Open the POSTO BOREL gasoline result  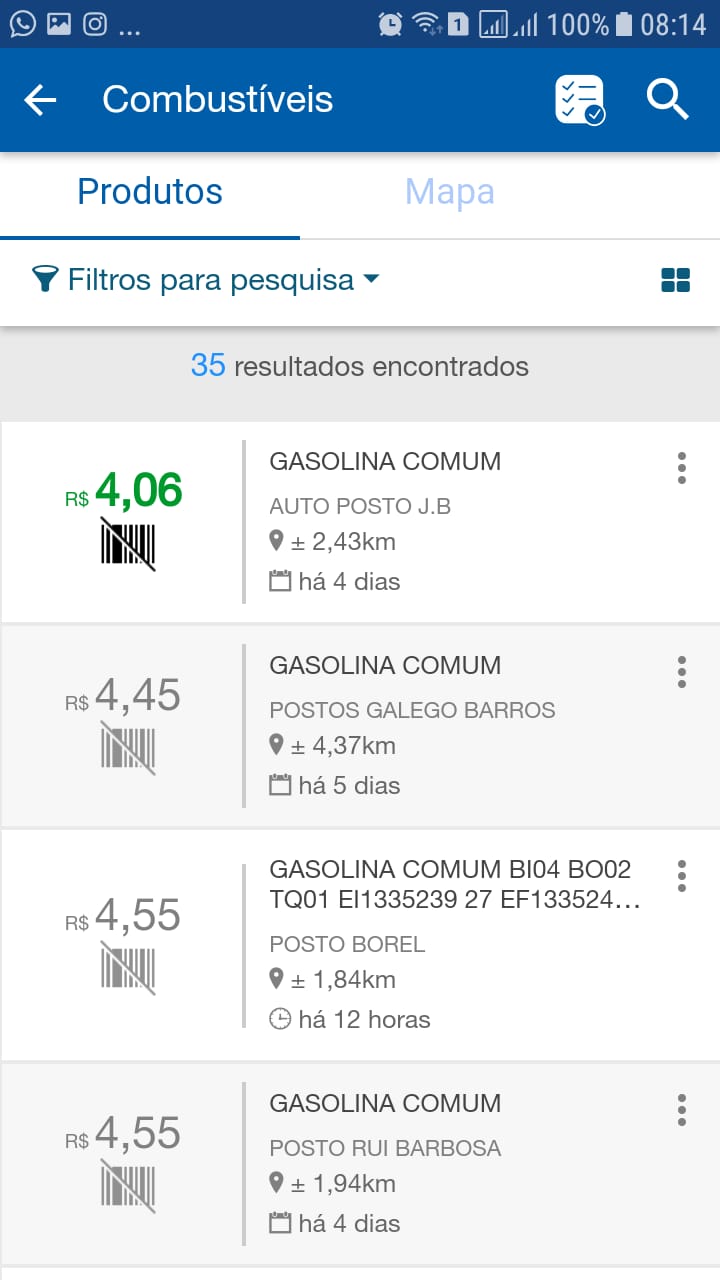360,945
